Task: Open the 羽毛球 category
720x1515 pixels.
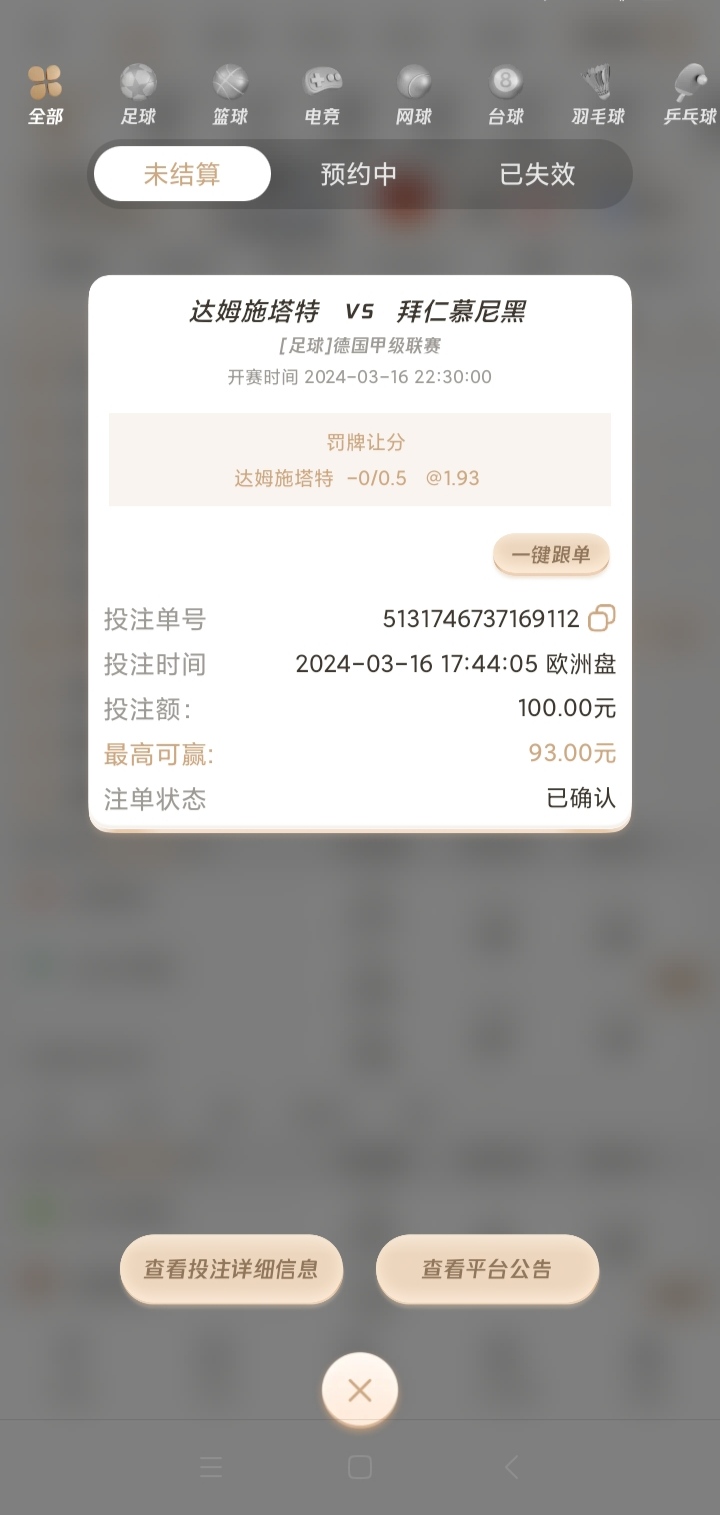Action: tap(598, 96)
